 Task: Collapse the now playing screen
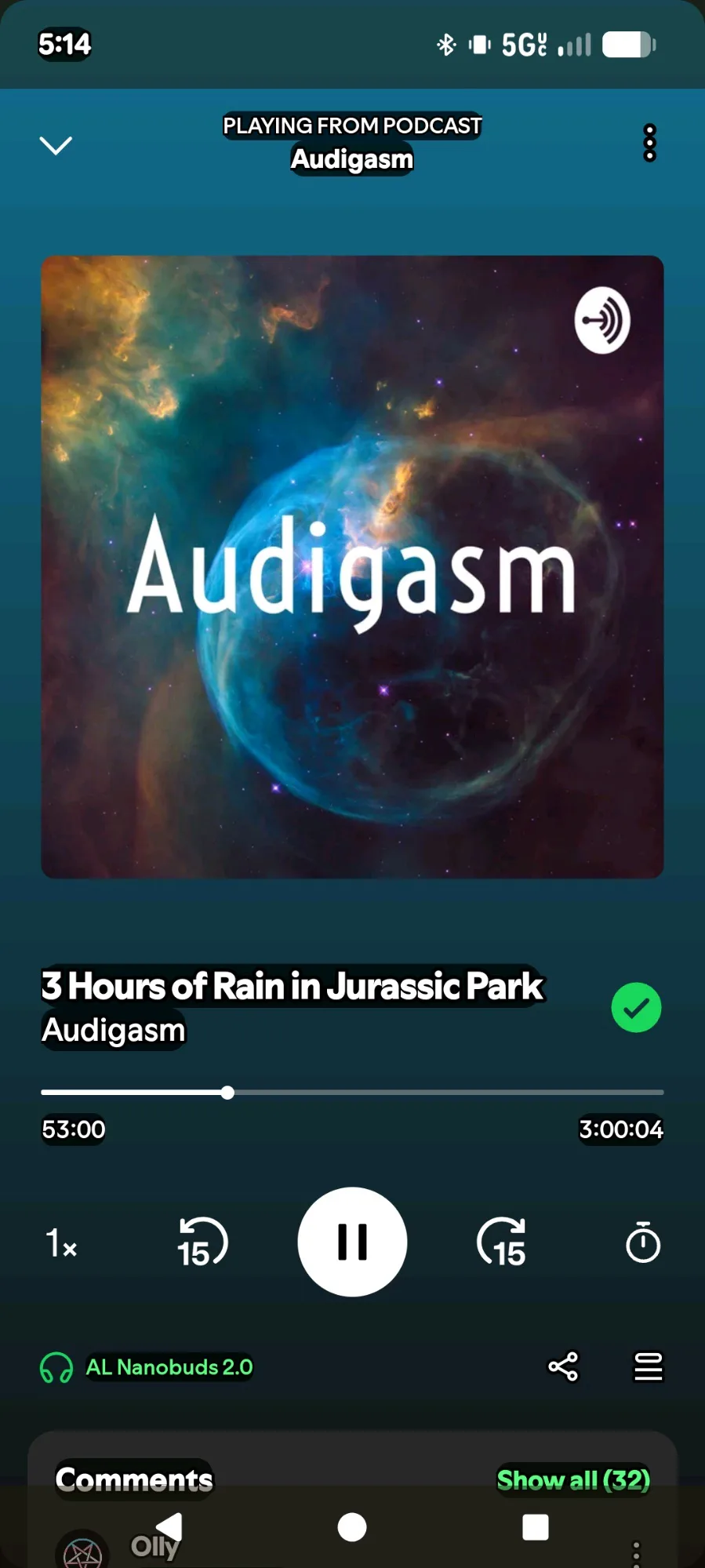pos(56,145)
